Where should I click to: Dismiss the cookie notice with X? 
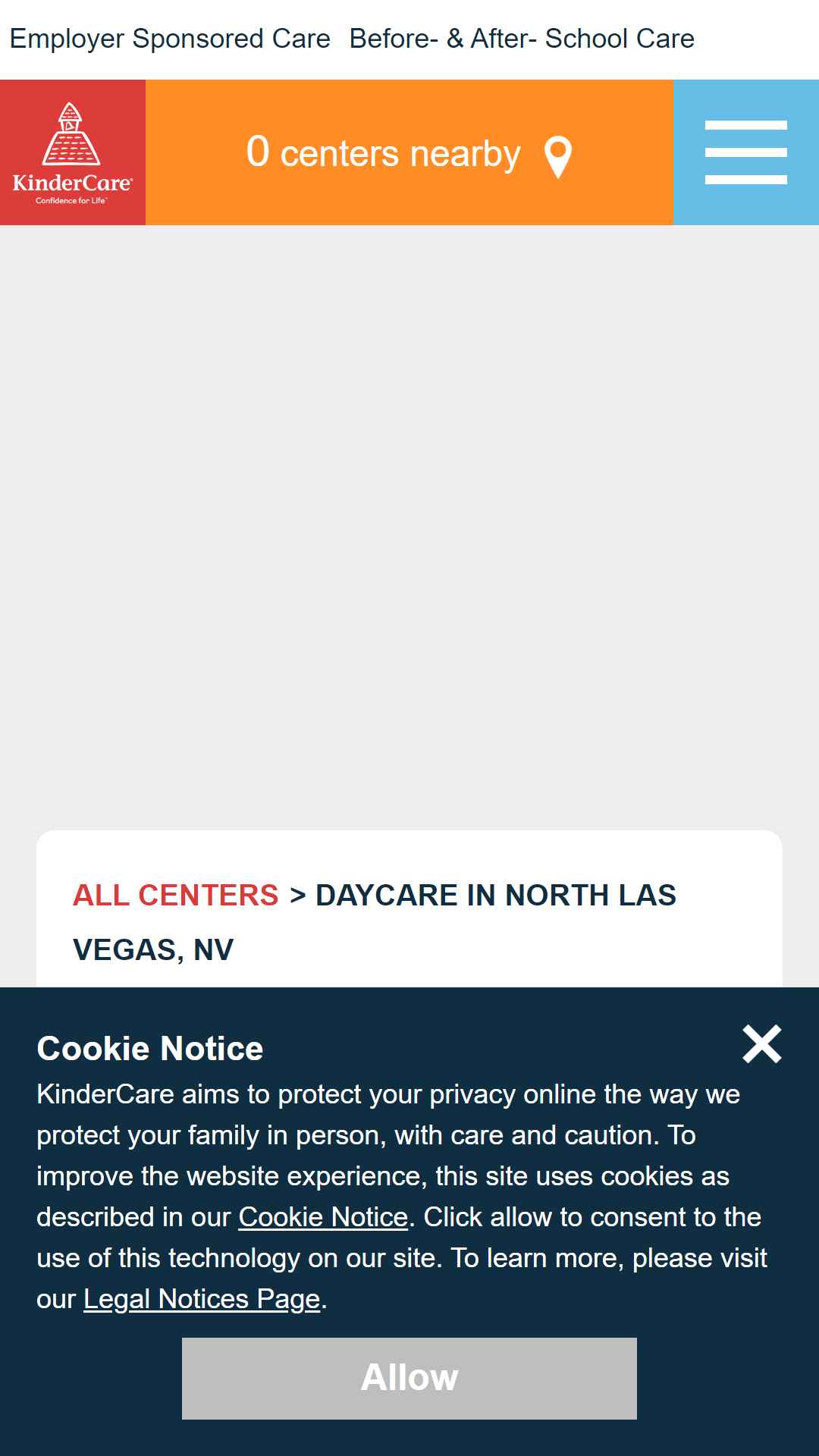point(762,1044)
